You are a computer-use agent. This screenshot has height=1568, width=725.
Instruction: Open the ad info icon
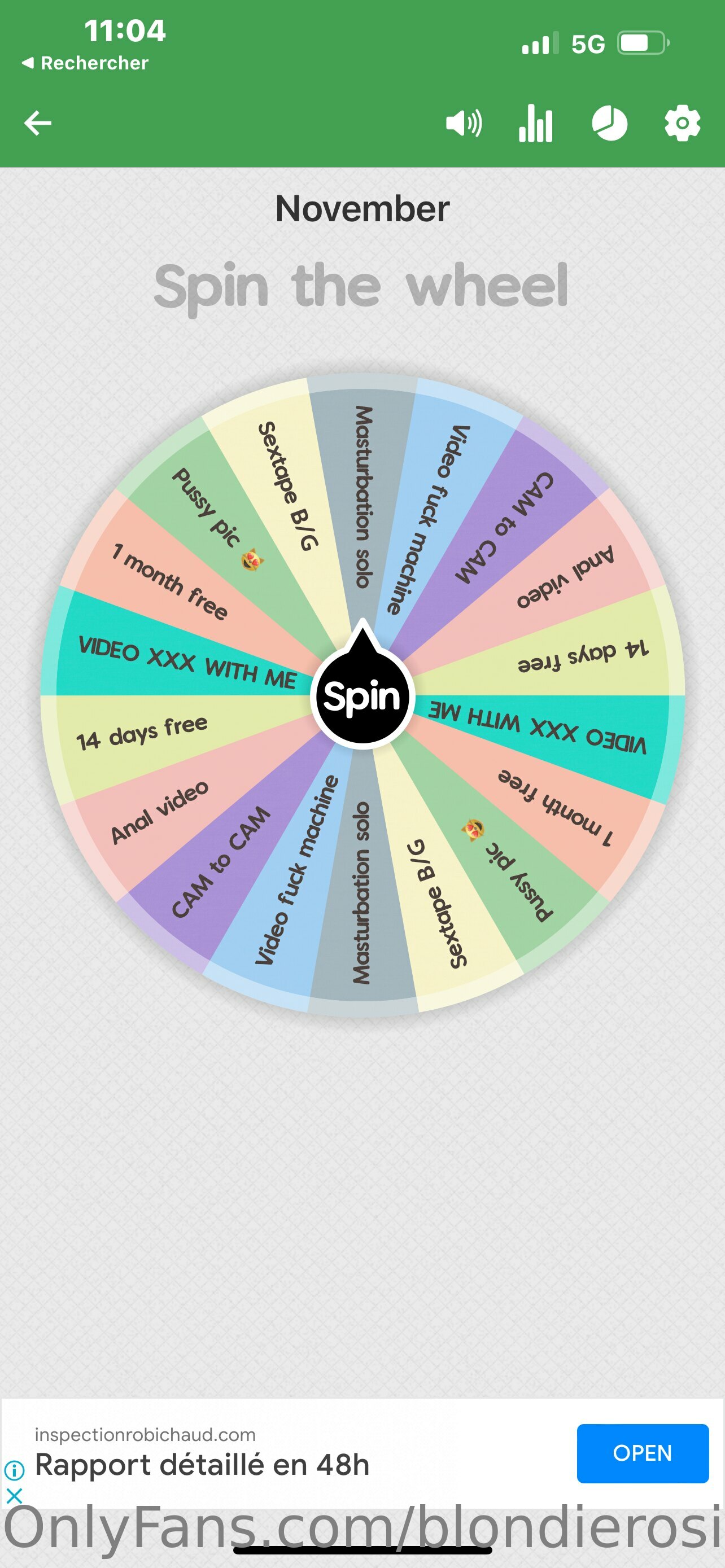14,1470
